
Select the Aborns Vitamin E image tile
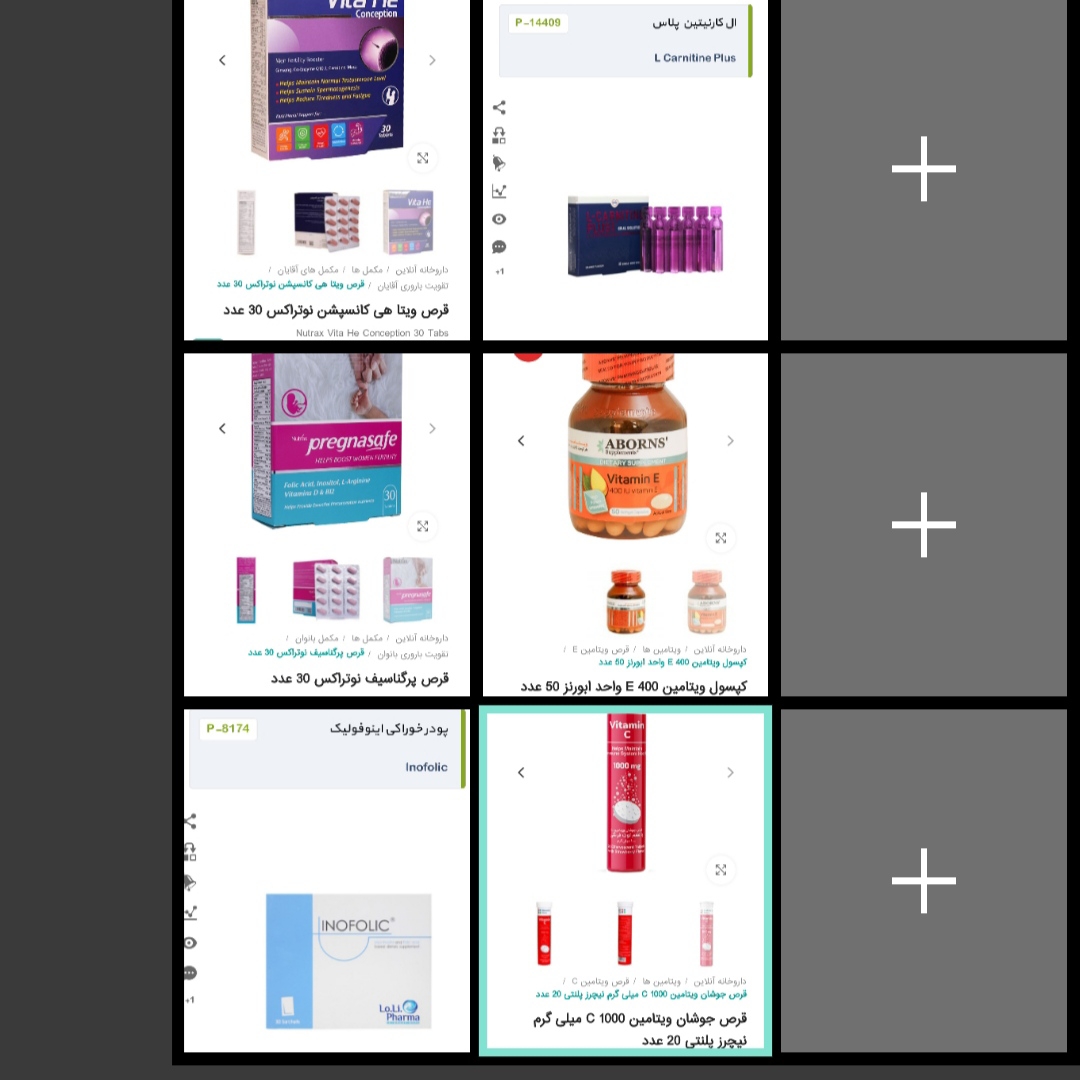pos(625,524)
